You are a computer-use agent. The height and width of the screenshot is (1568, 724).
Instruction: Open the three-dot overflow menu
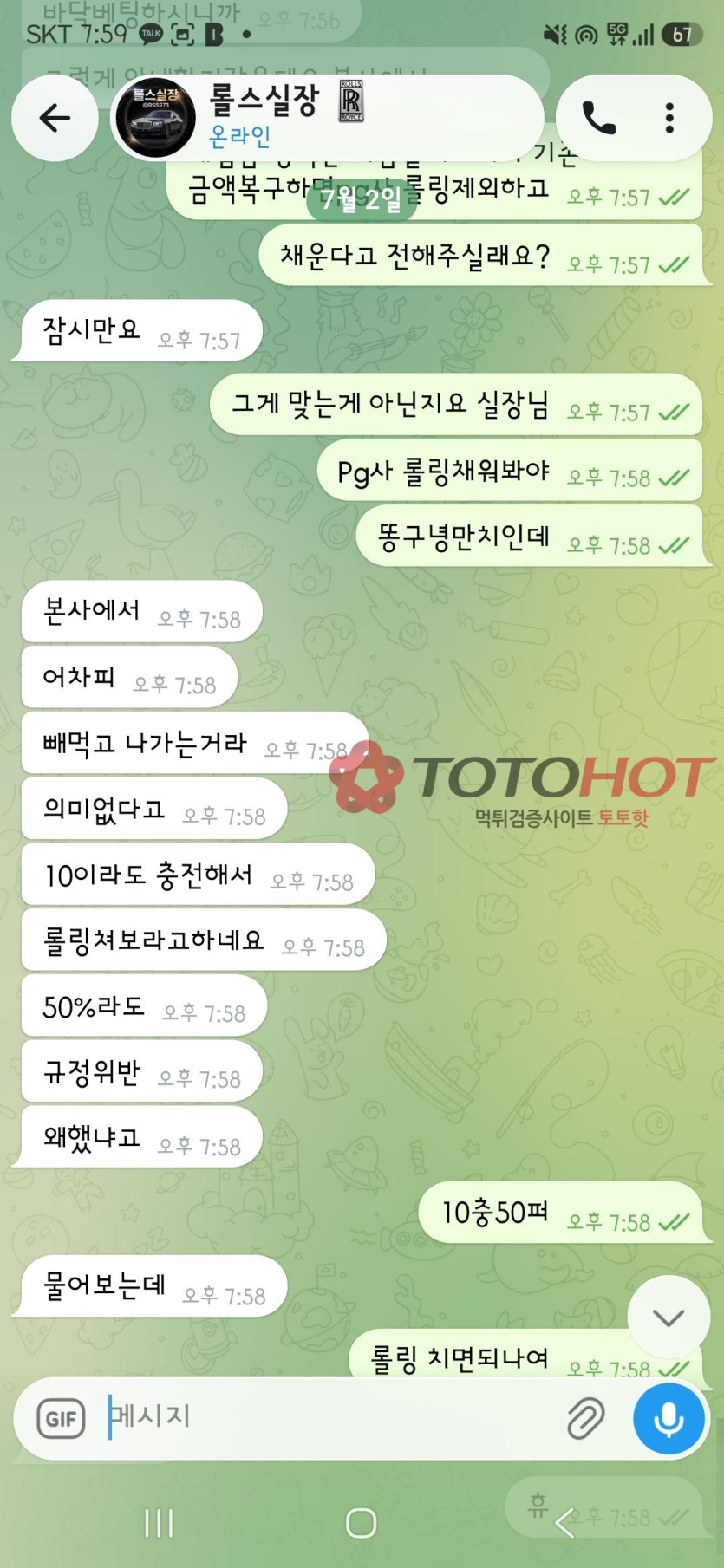(669, 118)
